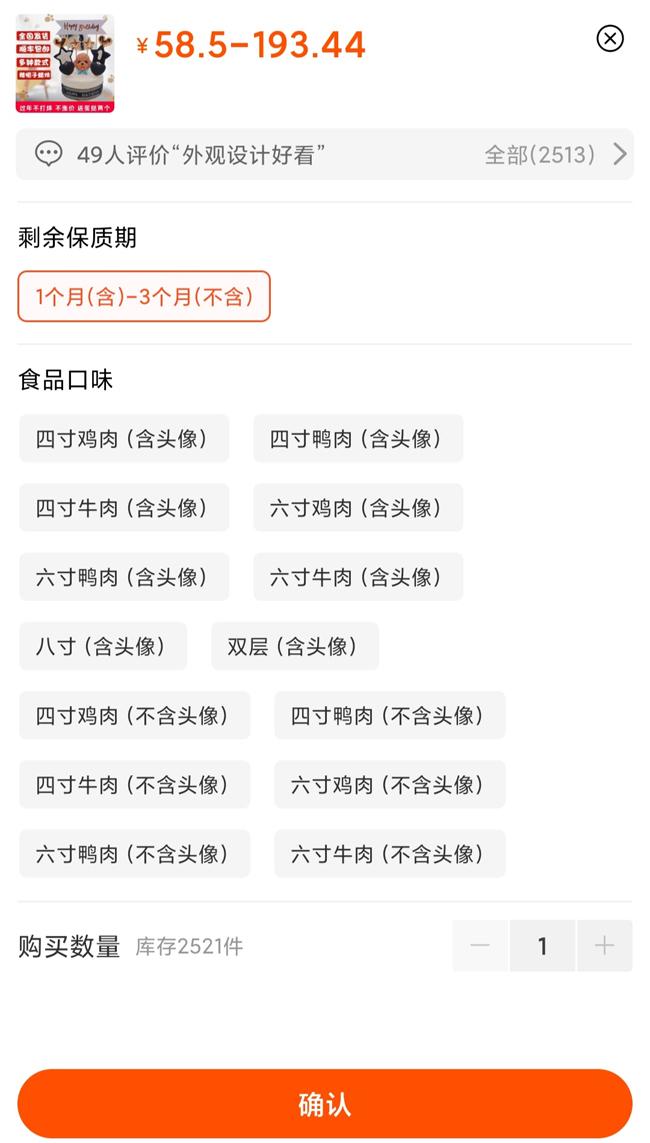Increase purchase quantity with plus button
The width and height of the screenshot is (650, 1143).
pyautogui.click(x=604, y=945)
